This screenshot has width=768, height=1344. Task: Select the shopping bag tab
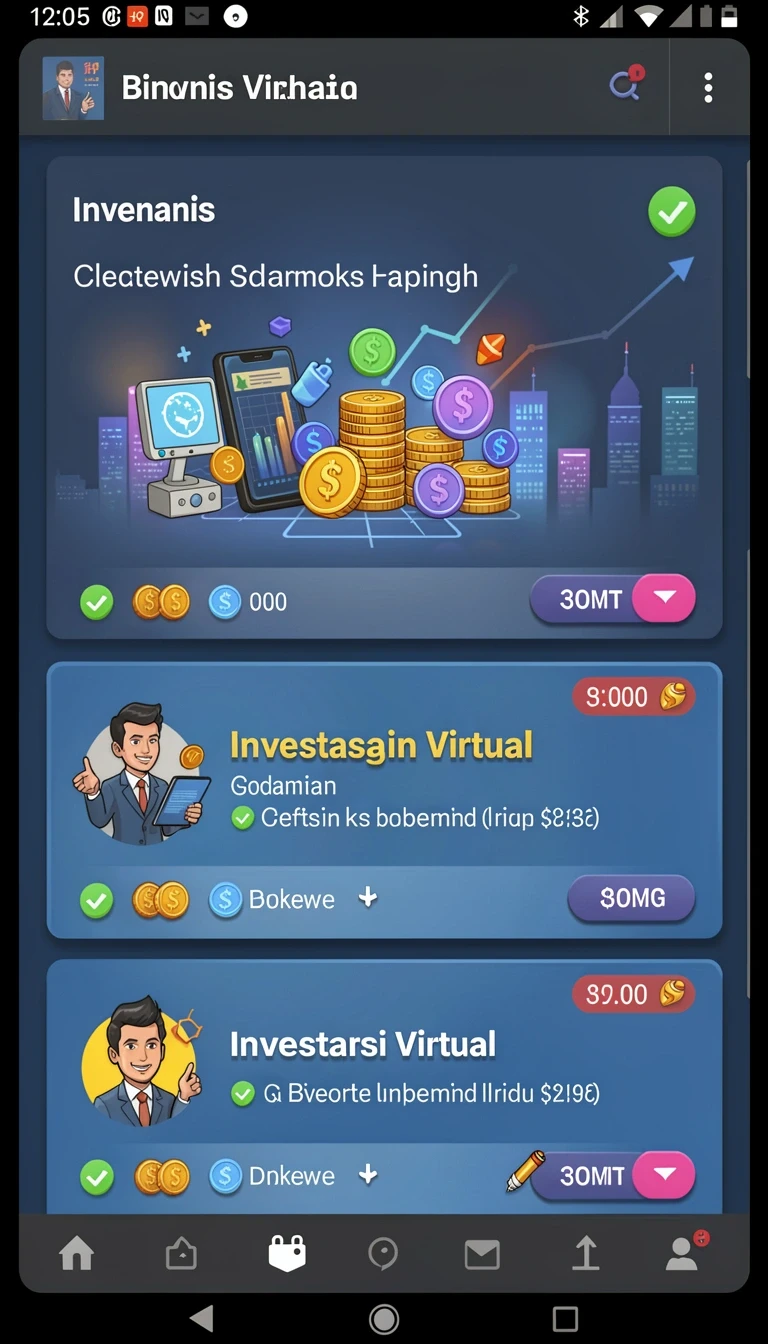point(287,1253)
